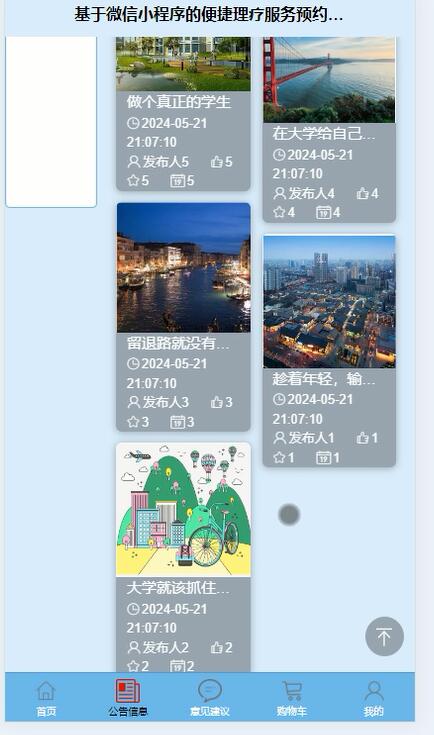The height and width of the screenshot is (735, 434).
Task: Go to the 意见建议 tab
Action: [210, 698]
